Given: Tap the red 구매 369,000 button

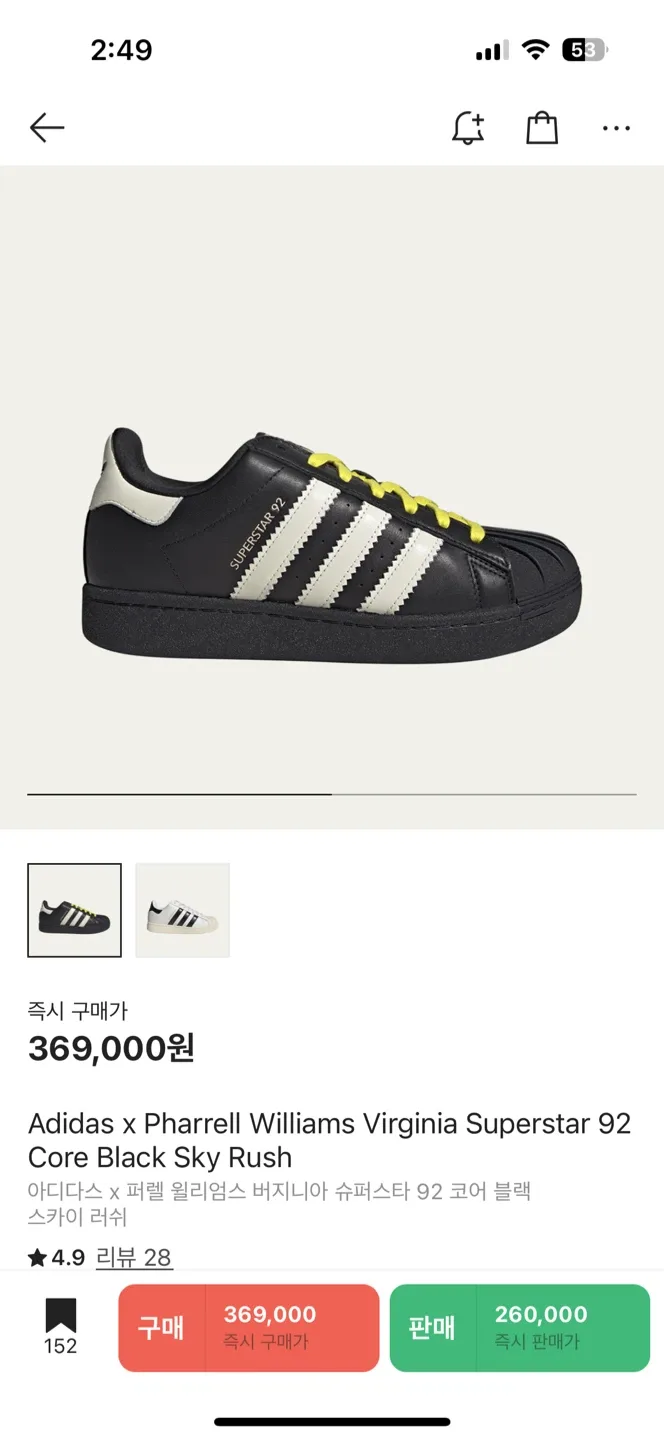Looking at the screenshot, I should tap(249, 1328).
